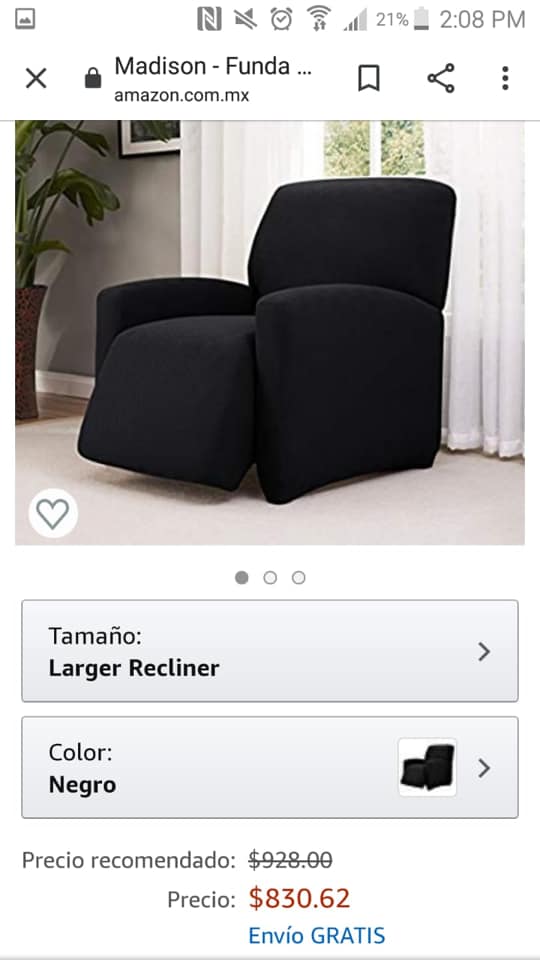540x960 pixels.
Task: View site security lock info
Action: (92, 78)
